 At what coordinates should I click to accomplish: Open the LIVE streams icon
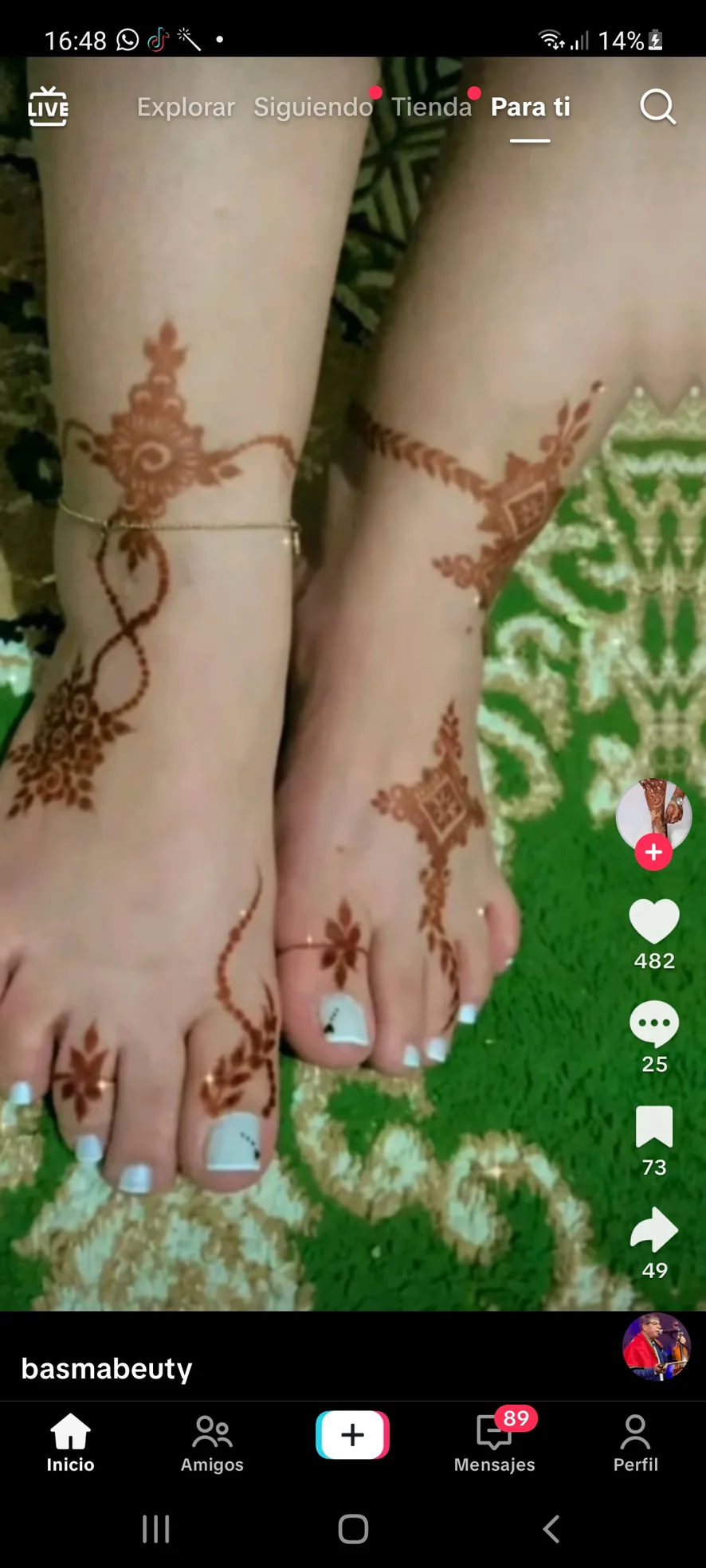click(x=48, y=107)
